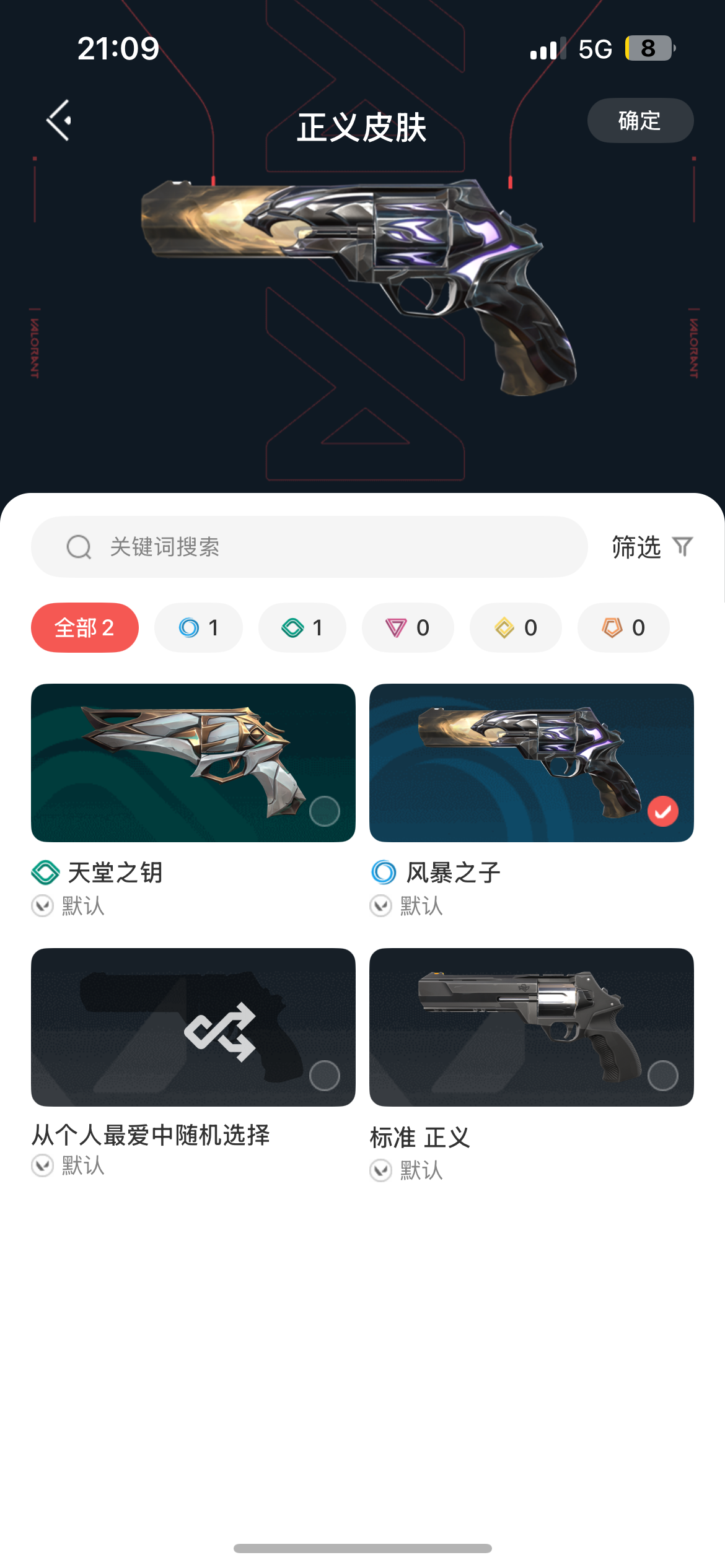Go back using the top-left arrow
The width and height of the screenshot is (725, 1568).
coord(59,120)
